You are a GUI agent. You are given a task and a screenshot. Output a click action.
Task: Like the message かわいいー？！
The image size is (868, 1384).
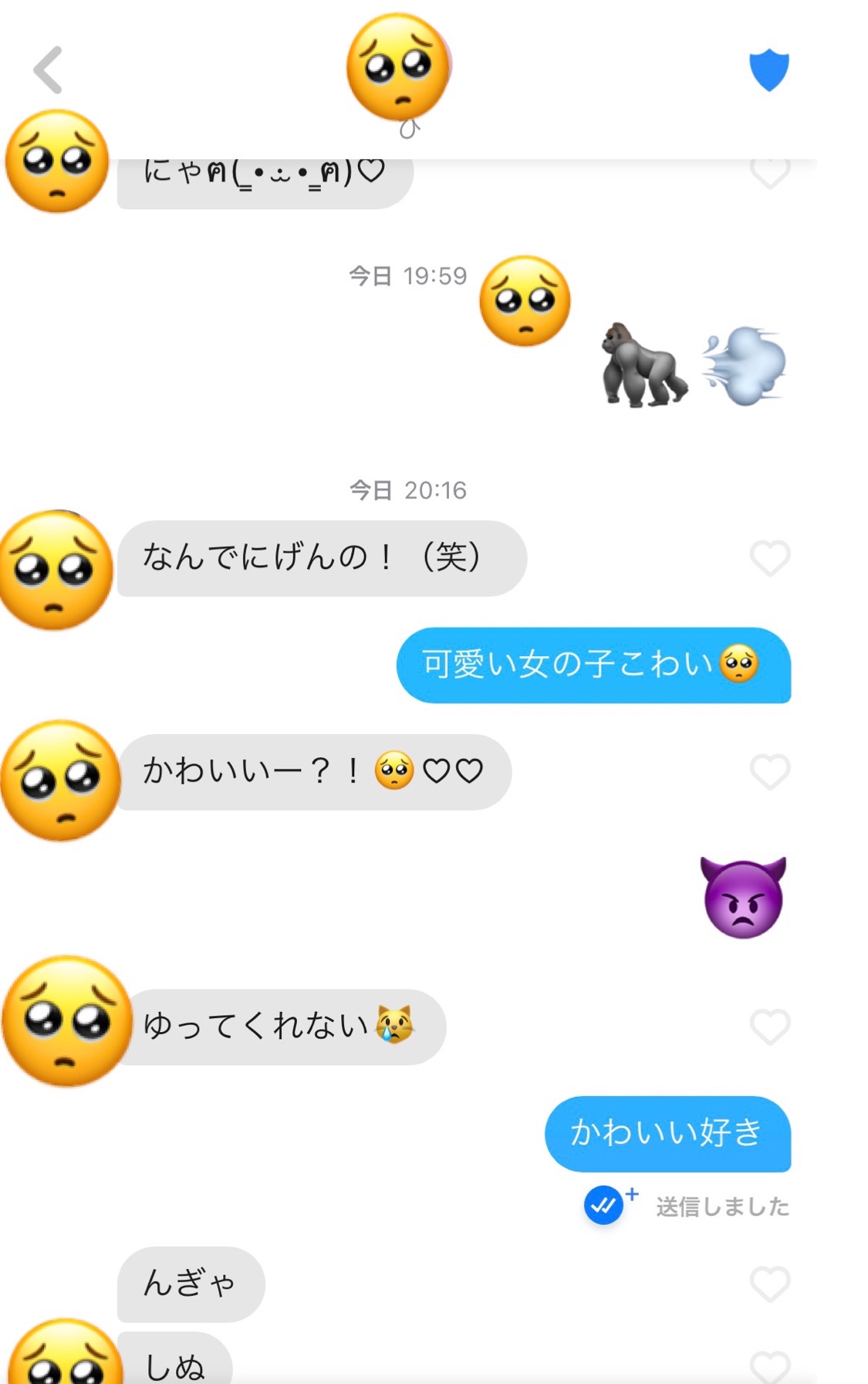770,772
